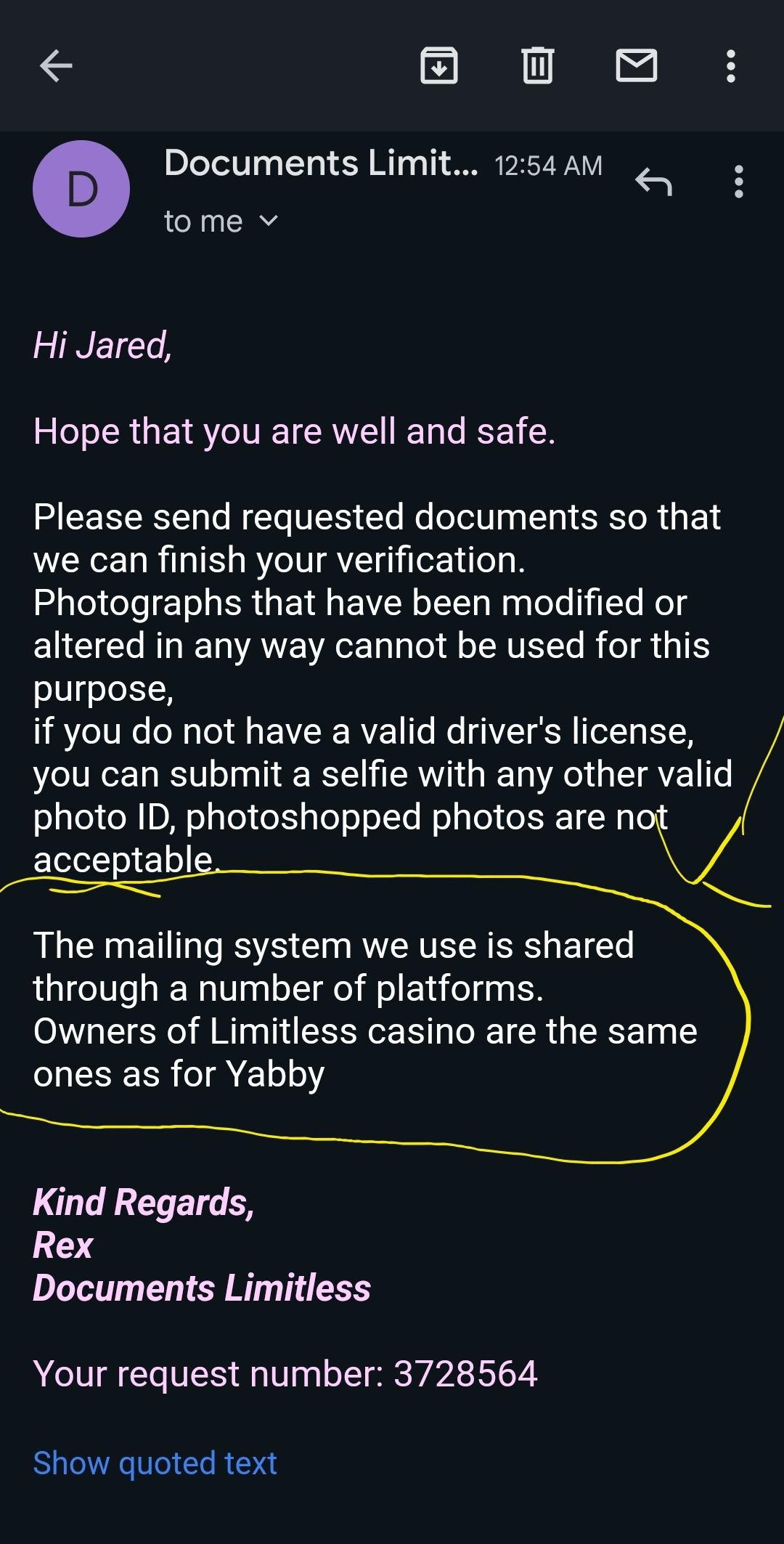Open the top bar overflow menu
This screenshot has width=784, height=1544.
pos(730,66)
